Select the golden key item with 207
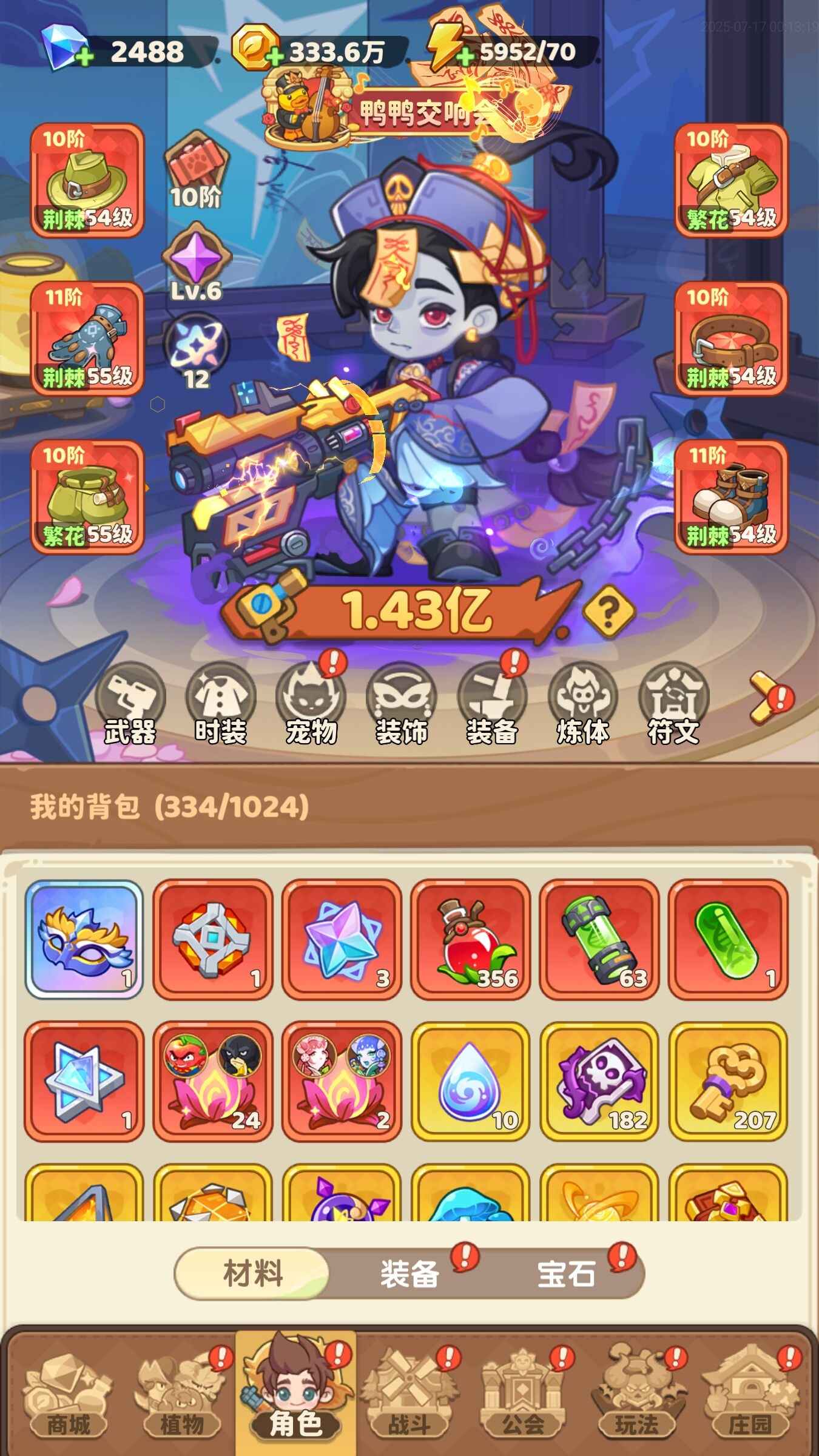Screen dimensions: 819x1456 click(728, 1080)
